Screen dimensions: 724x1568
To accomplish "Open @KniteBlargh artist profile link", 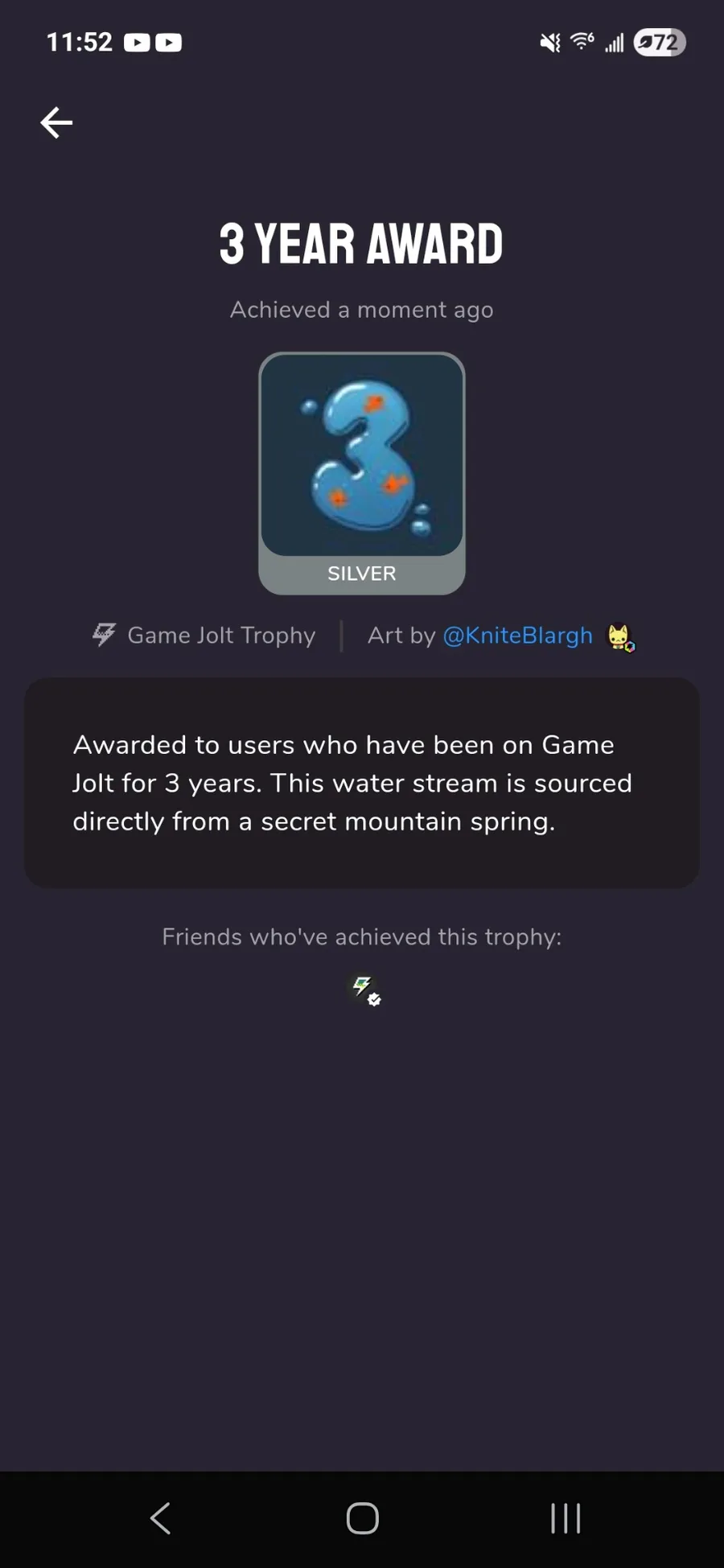I will point(517,636).
